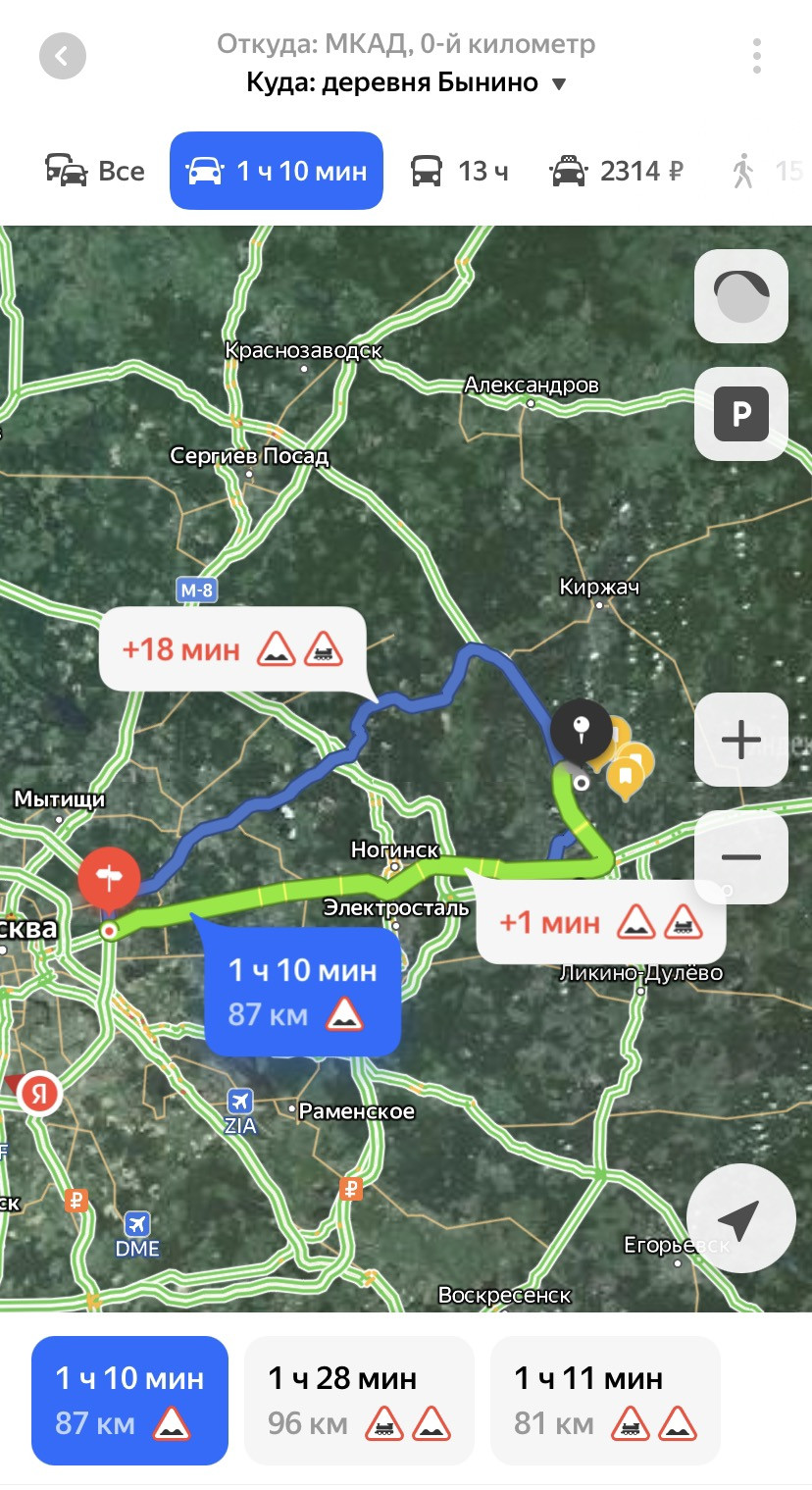Switch to the Все transport tab
This screenshot has height=1490, width=812.
[95, 171]
